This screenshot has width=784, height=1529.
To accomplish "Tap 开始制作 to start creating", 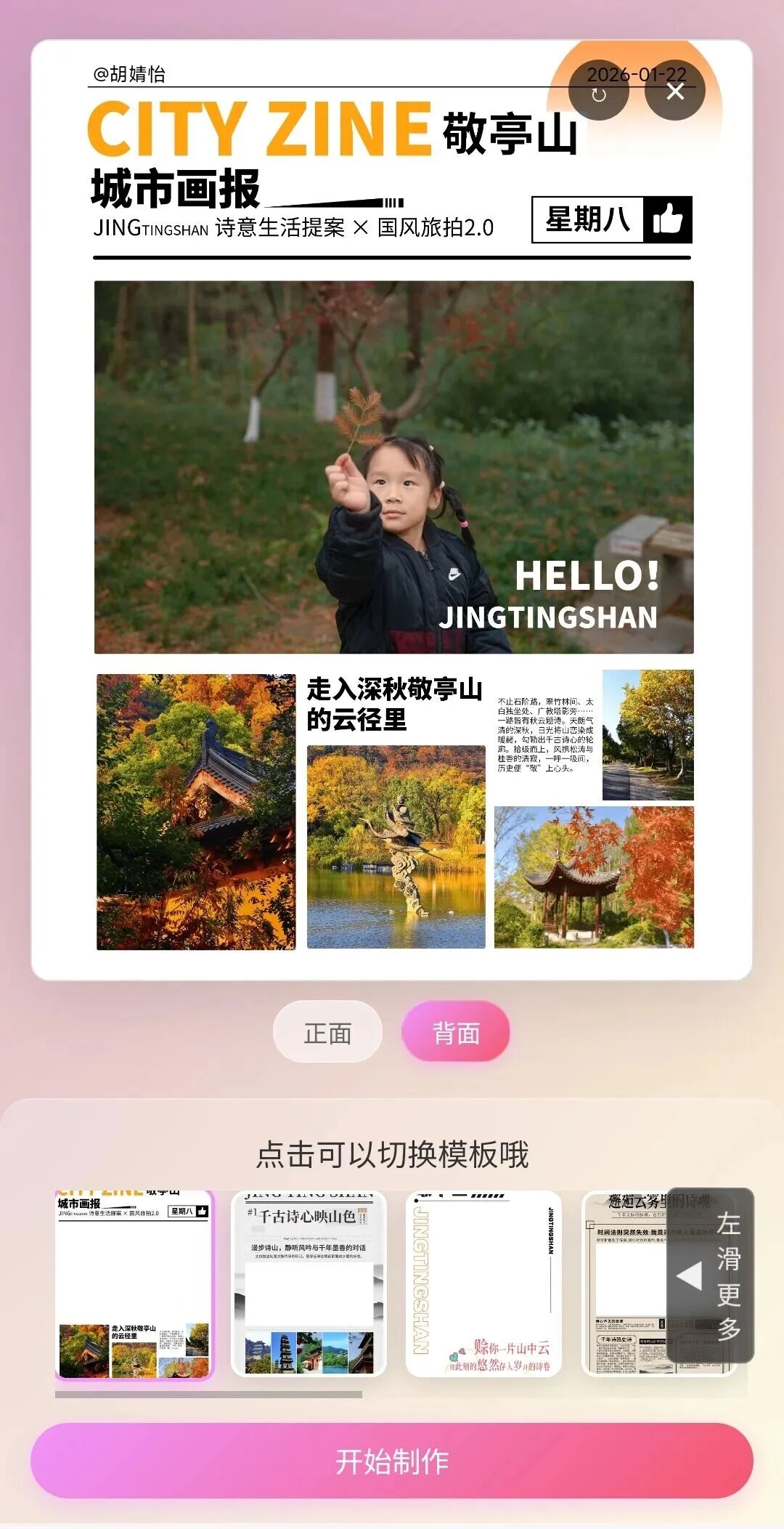I will pyautogui.click(x=392, y=1461).
